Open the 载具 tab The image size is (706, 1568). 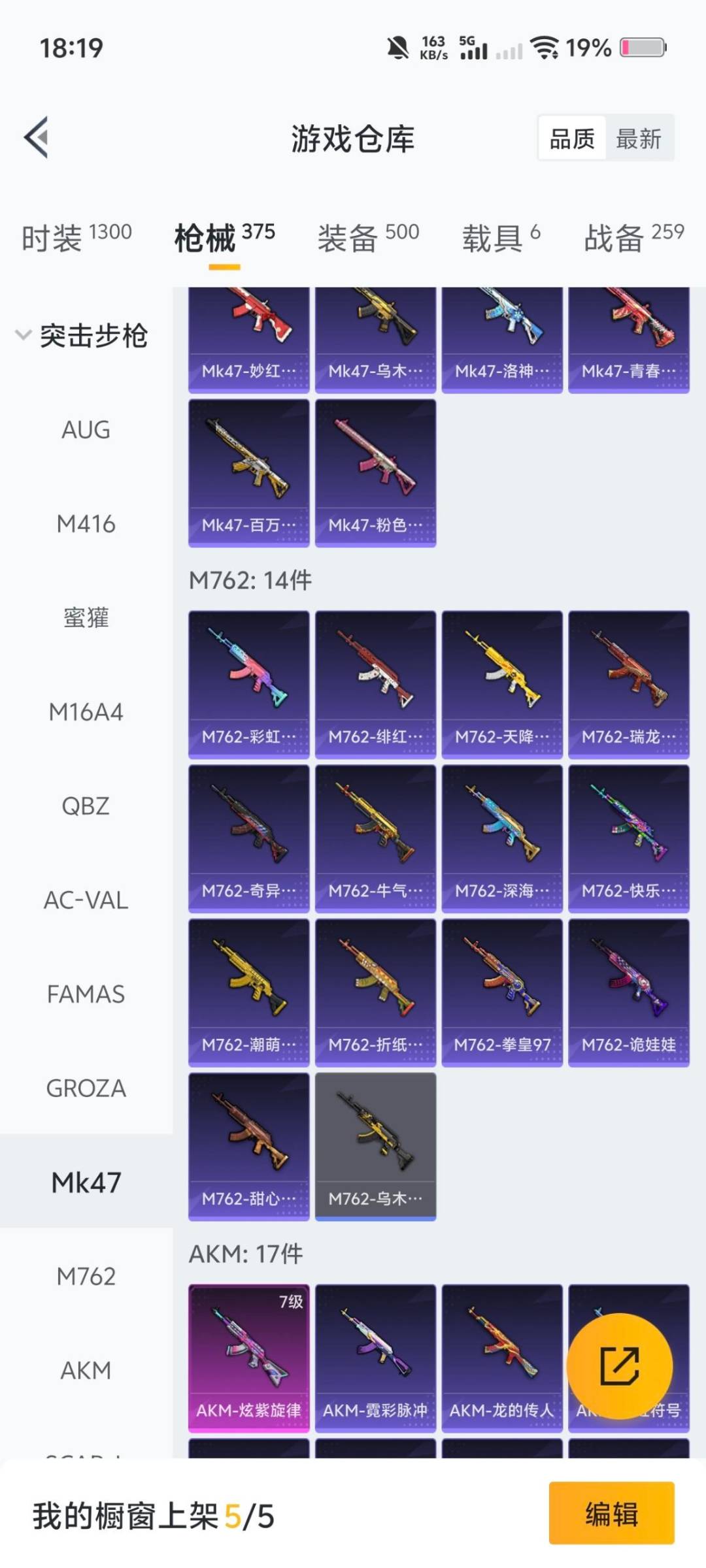[x=501, y=237]
